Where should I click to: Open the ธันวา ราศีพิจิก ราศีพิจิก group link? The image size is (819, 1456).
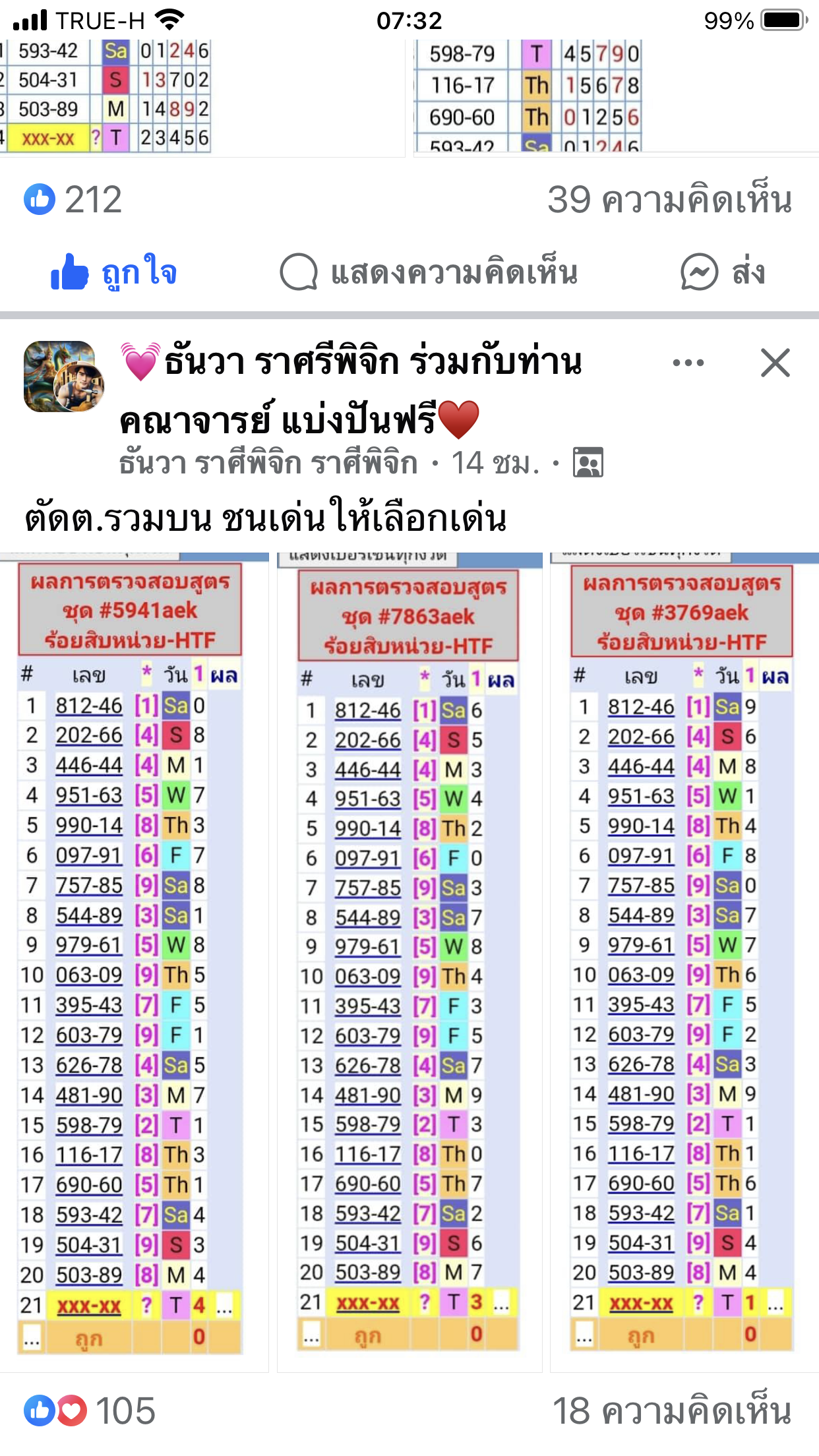(x=268, y=464)
